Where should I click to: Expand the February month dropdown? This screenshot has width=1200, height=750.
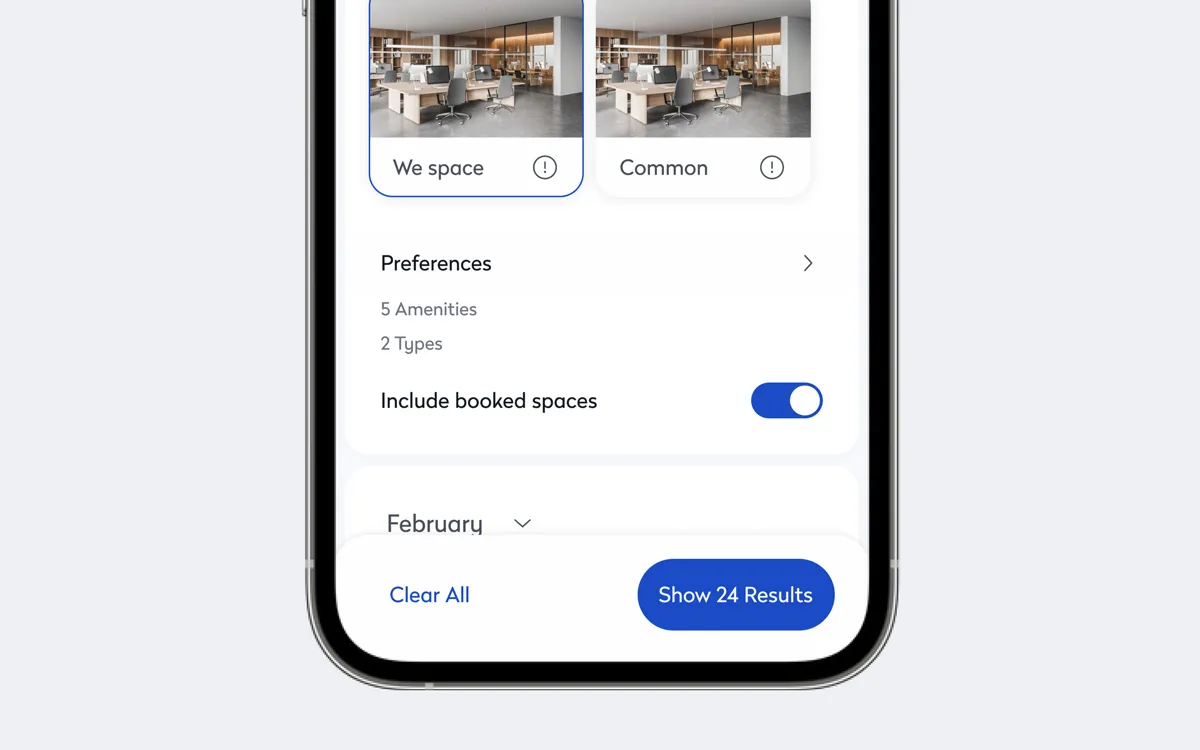(x=521, y=523)
